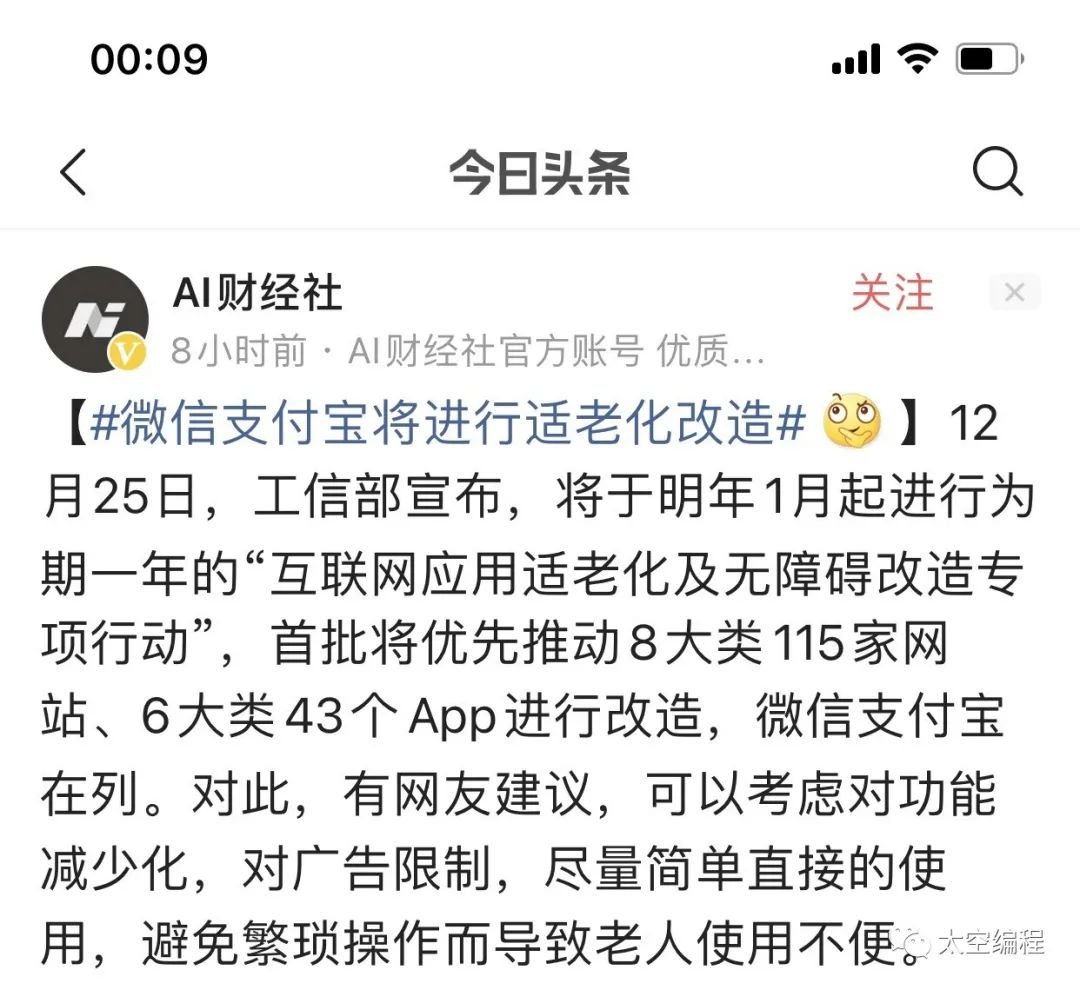Image resolution: width=1080 pixels, height=990 pixels.
Task: Follow AI财经社 with the 关注 button
Action: click(x=892, y=294)
